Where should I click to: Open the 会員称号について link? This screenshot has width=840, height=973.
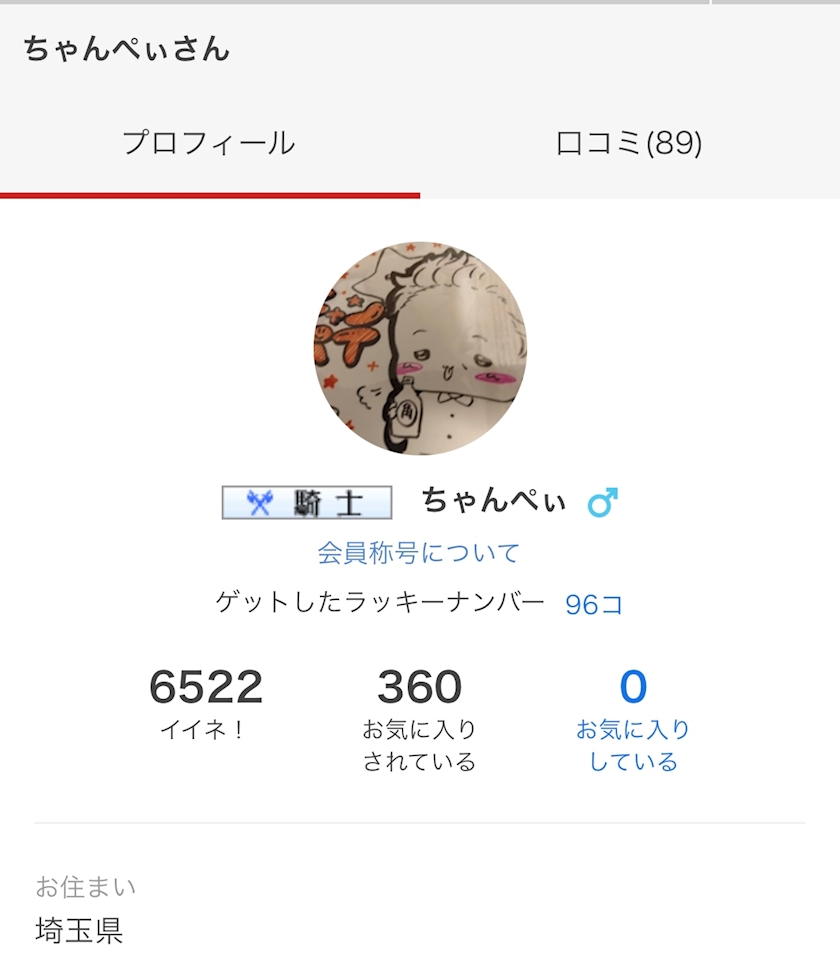tap(419, 552)
